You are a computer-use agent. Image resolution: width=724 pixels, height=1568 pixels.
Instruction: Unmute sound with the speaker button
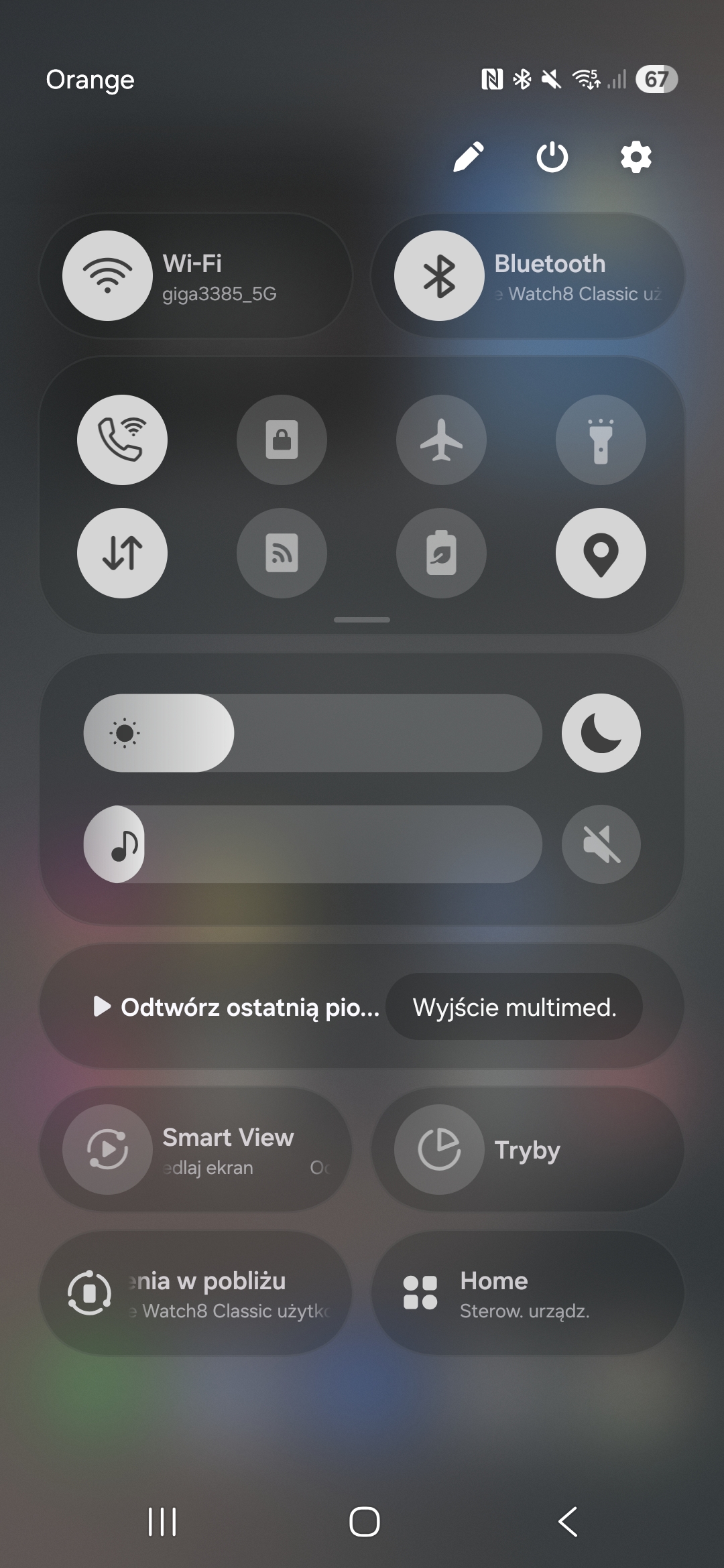(x=601, y=844)
